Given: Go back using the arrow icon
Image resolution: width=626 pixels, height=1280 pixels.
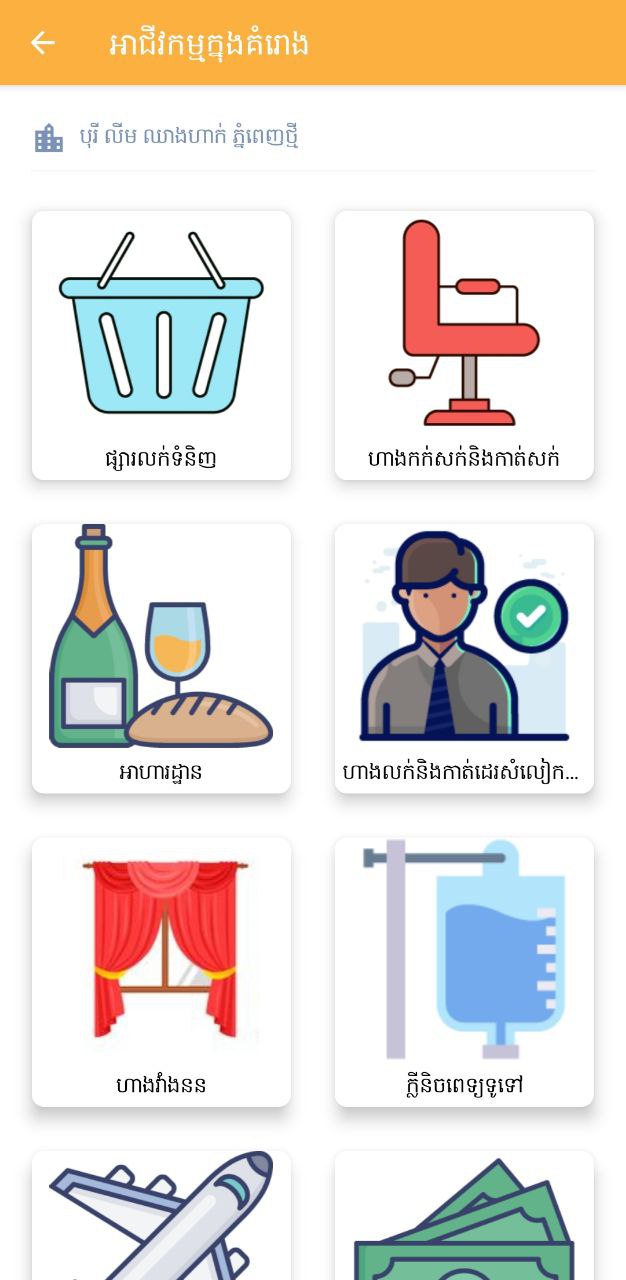Looking at the screenshot, I should click(42, 43).
